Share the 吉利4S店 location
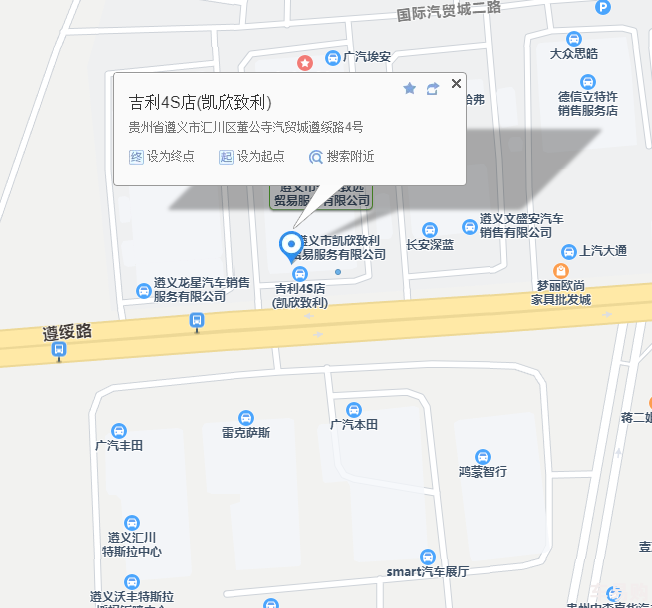This screenshot has height=608, width=652. click(433, 89)
